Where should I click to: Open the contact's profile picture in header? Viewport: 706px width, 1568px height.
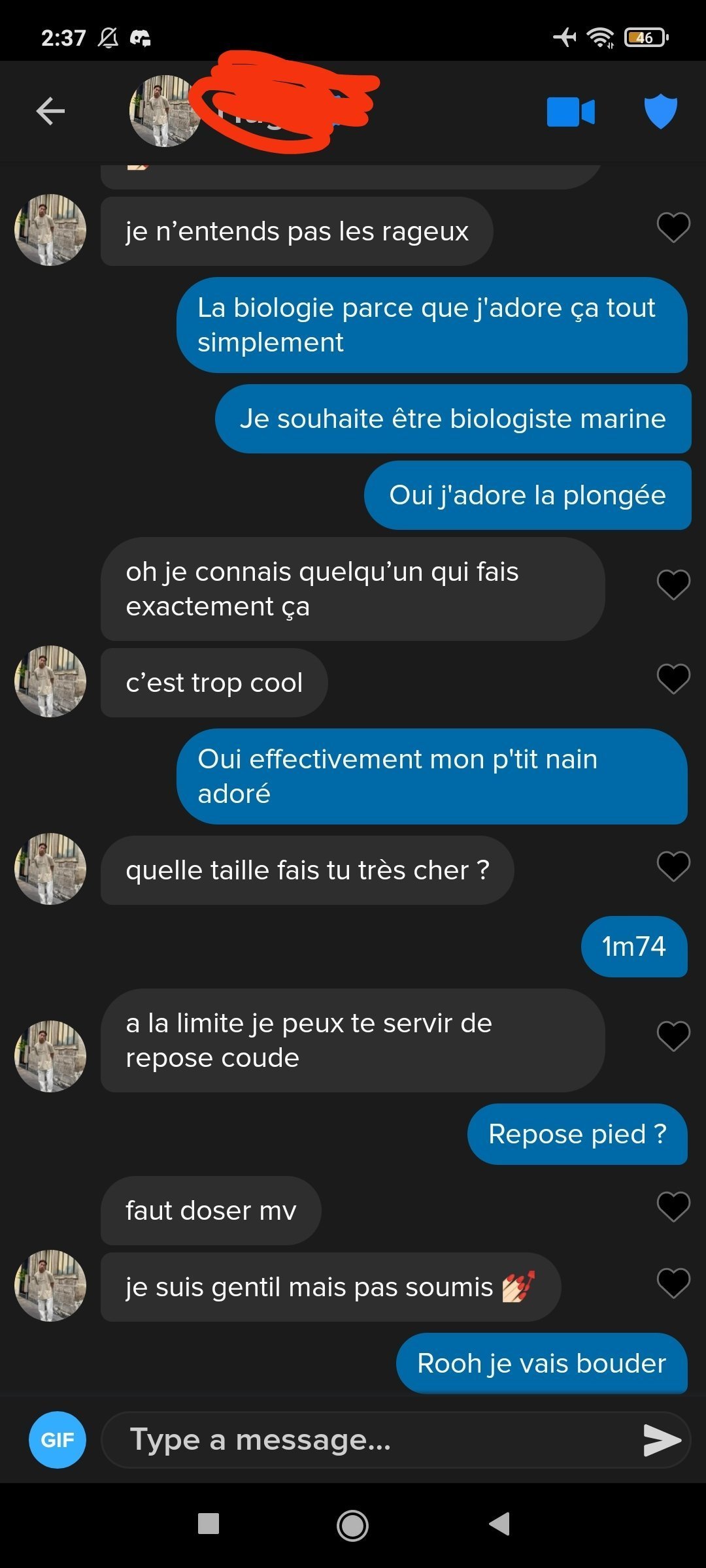point(164,111)
